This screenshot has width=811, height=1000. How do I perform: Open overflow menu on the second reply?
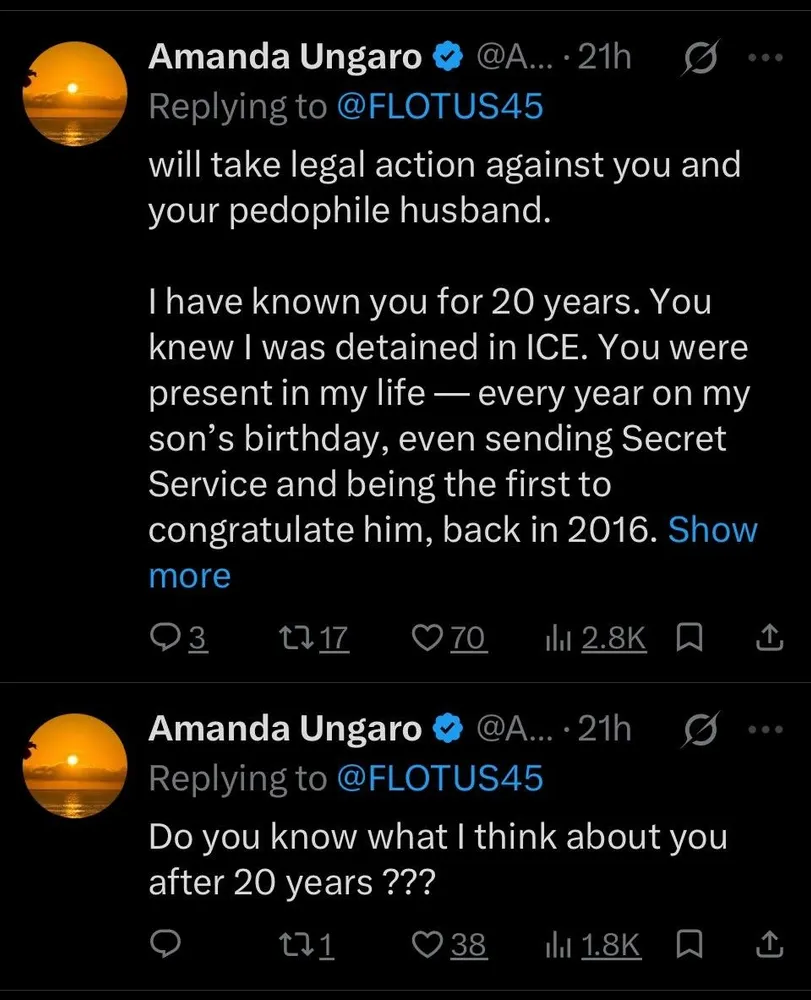point(766,729)
